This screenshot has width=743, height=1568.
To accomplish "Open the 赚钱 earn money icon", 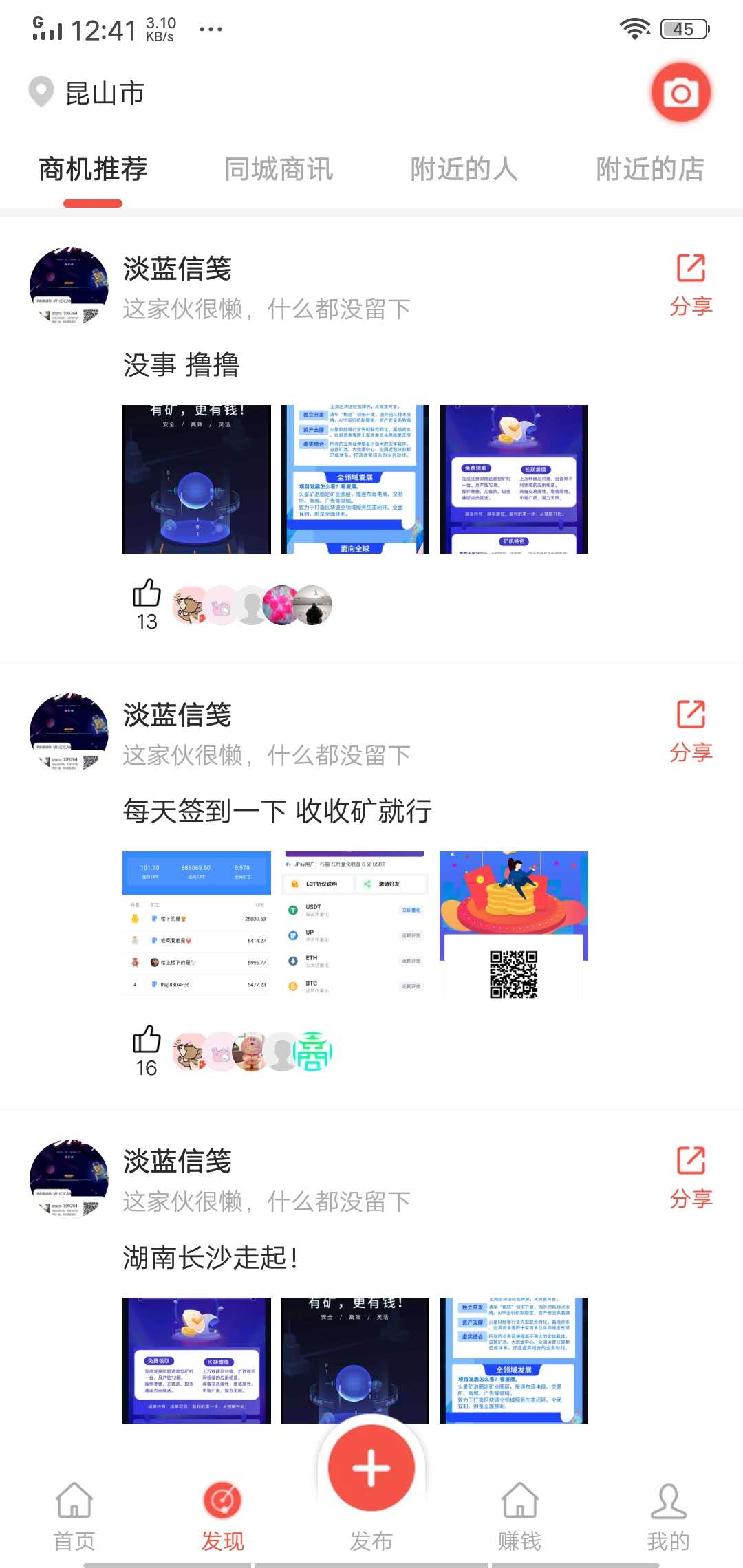I will tap(519, 1503).
